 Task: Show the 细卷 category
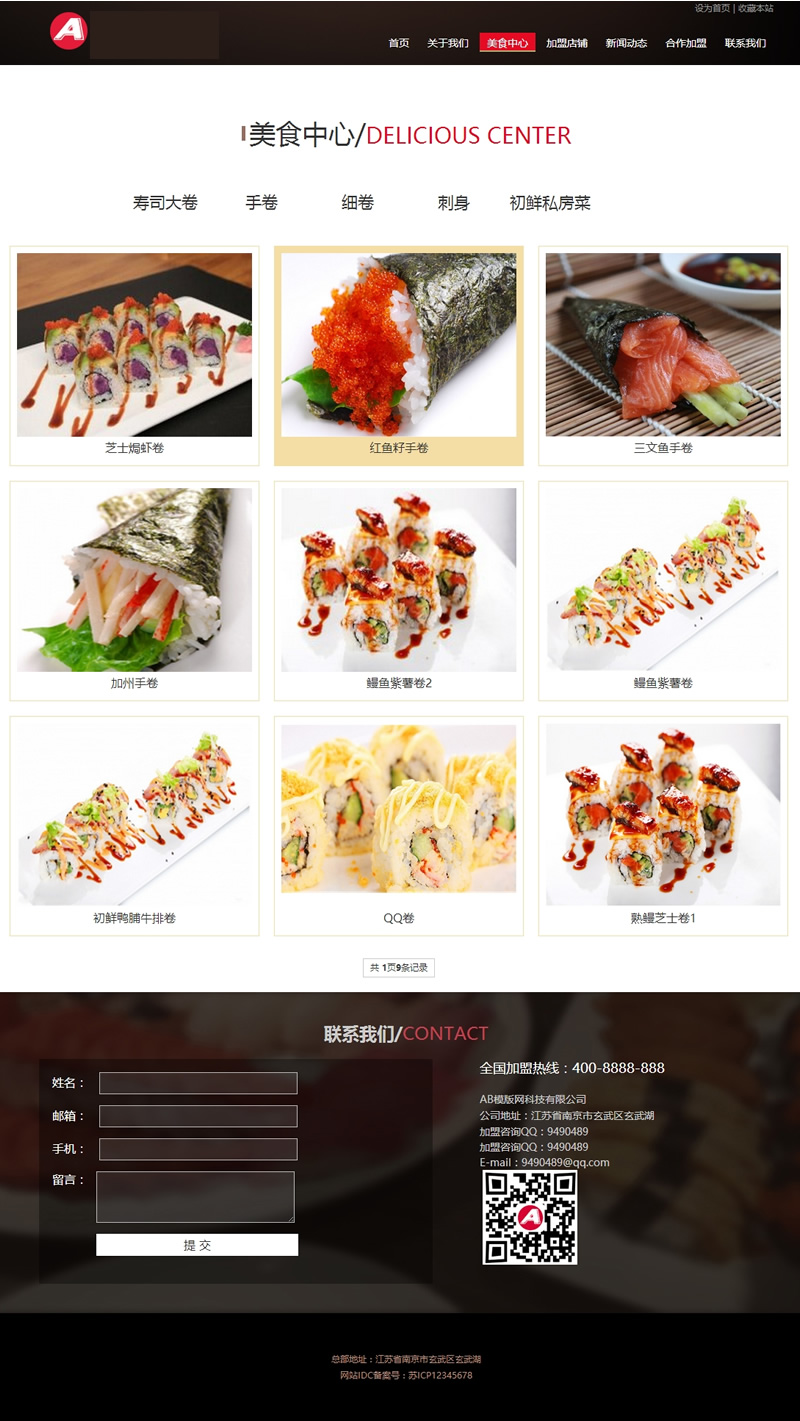[x=357, y=203]
